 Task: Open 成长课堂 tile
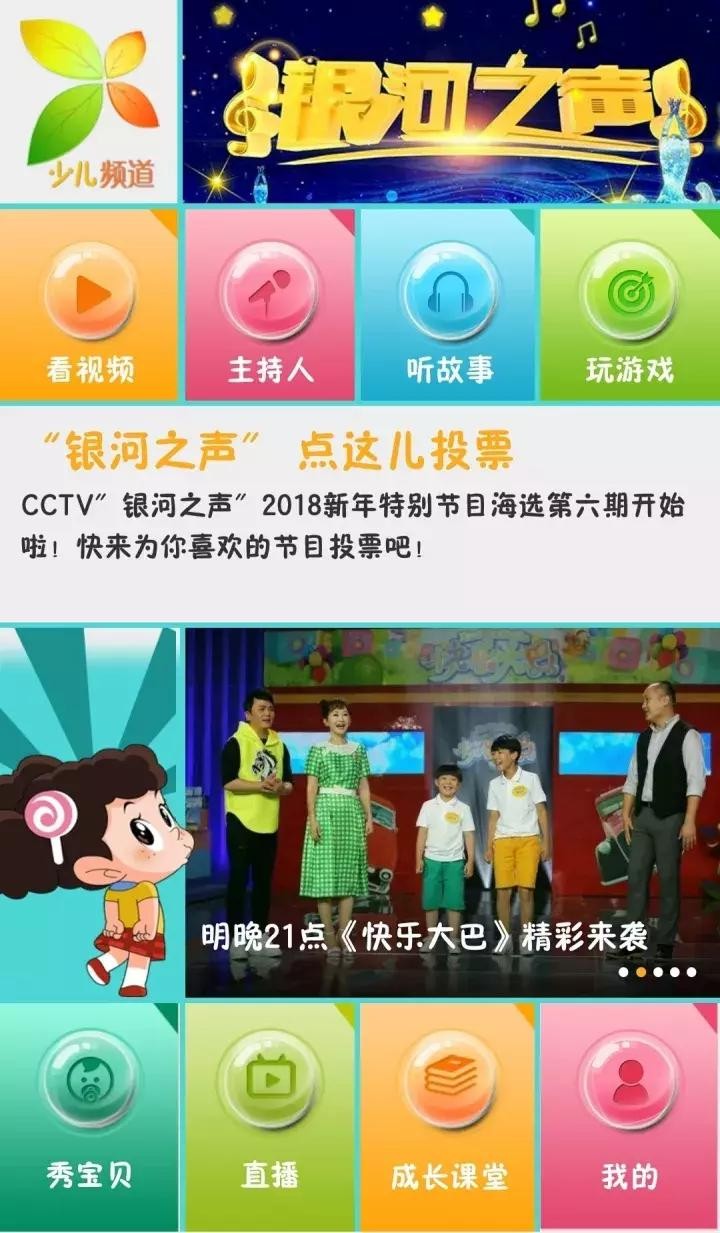pos(448,1115)
